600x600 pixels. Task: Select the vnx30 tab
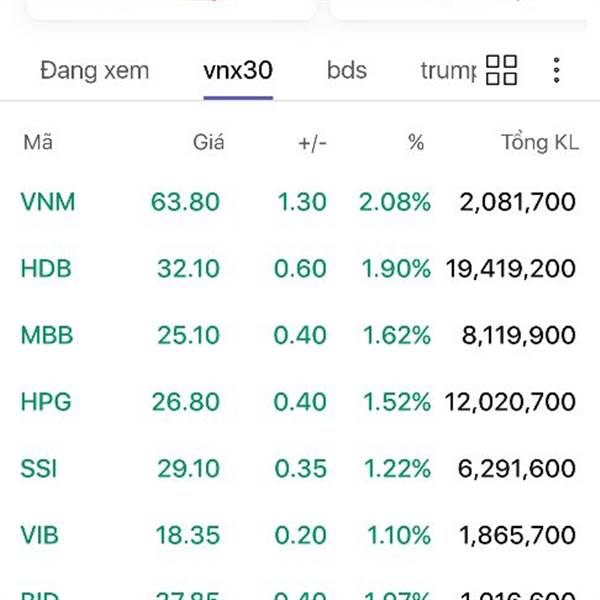pos(238,71)
